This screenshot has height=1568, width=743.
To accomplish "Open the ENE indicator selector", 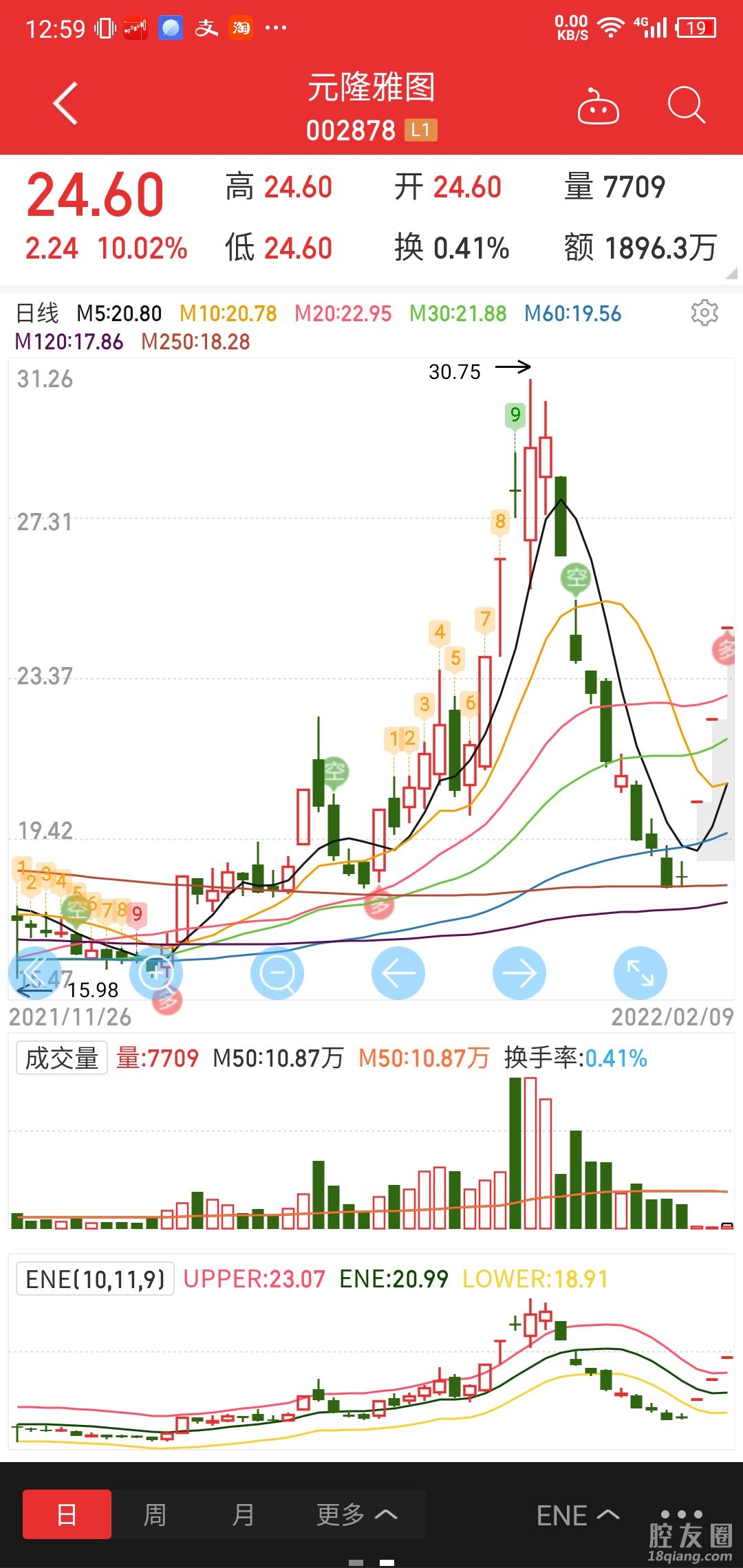I will [x=577, y=1515].
